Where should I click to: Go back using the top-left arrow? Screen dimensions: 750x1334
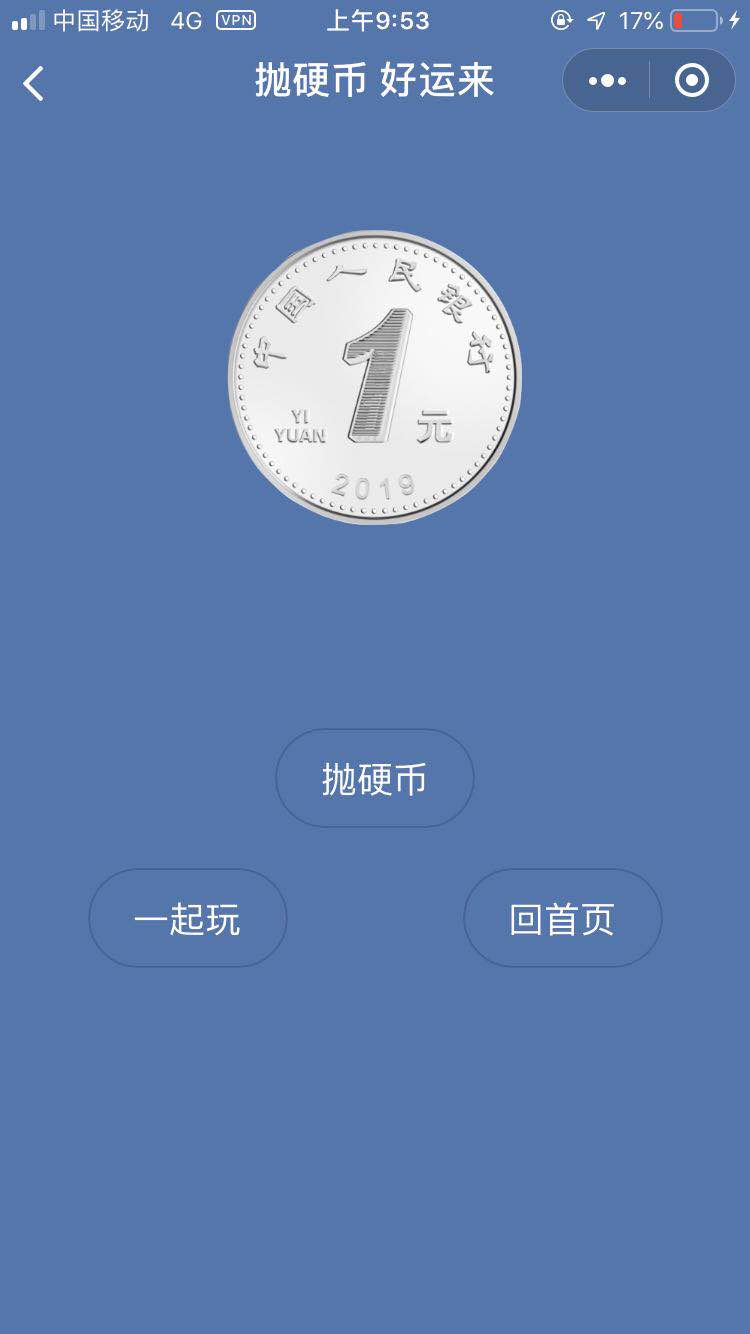34,83
